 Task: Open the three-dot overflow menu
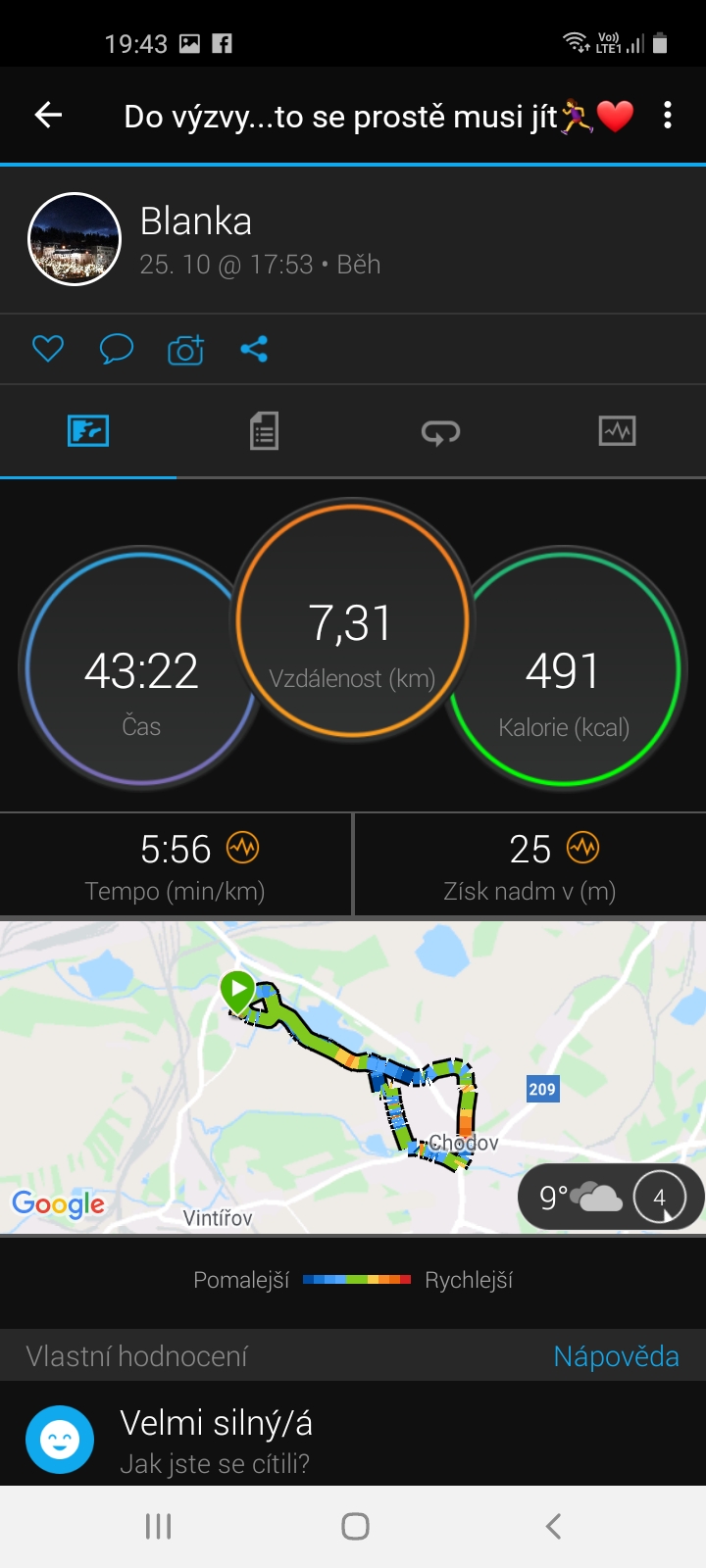tap(668, 116)
